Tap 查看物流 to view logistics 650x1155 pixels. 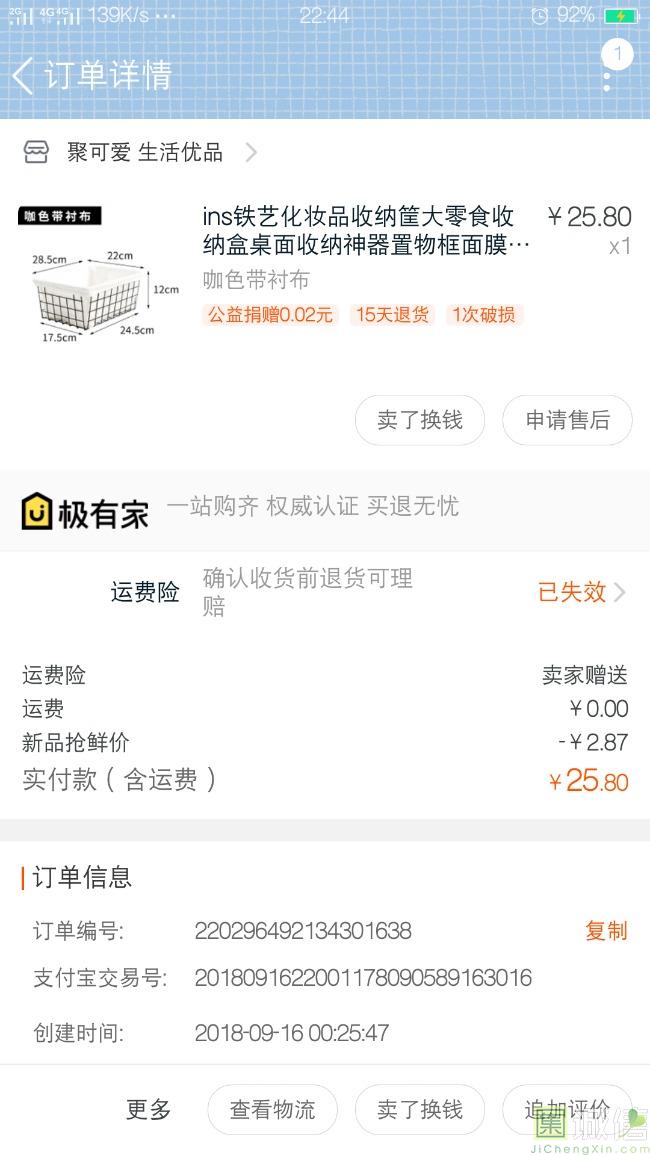tap(272, 1109)
